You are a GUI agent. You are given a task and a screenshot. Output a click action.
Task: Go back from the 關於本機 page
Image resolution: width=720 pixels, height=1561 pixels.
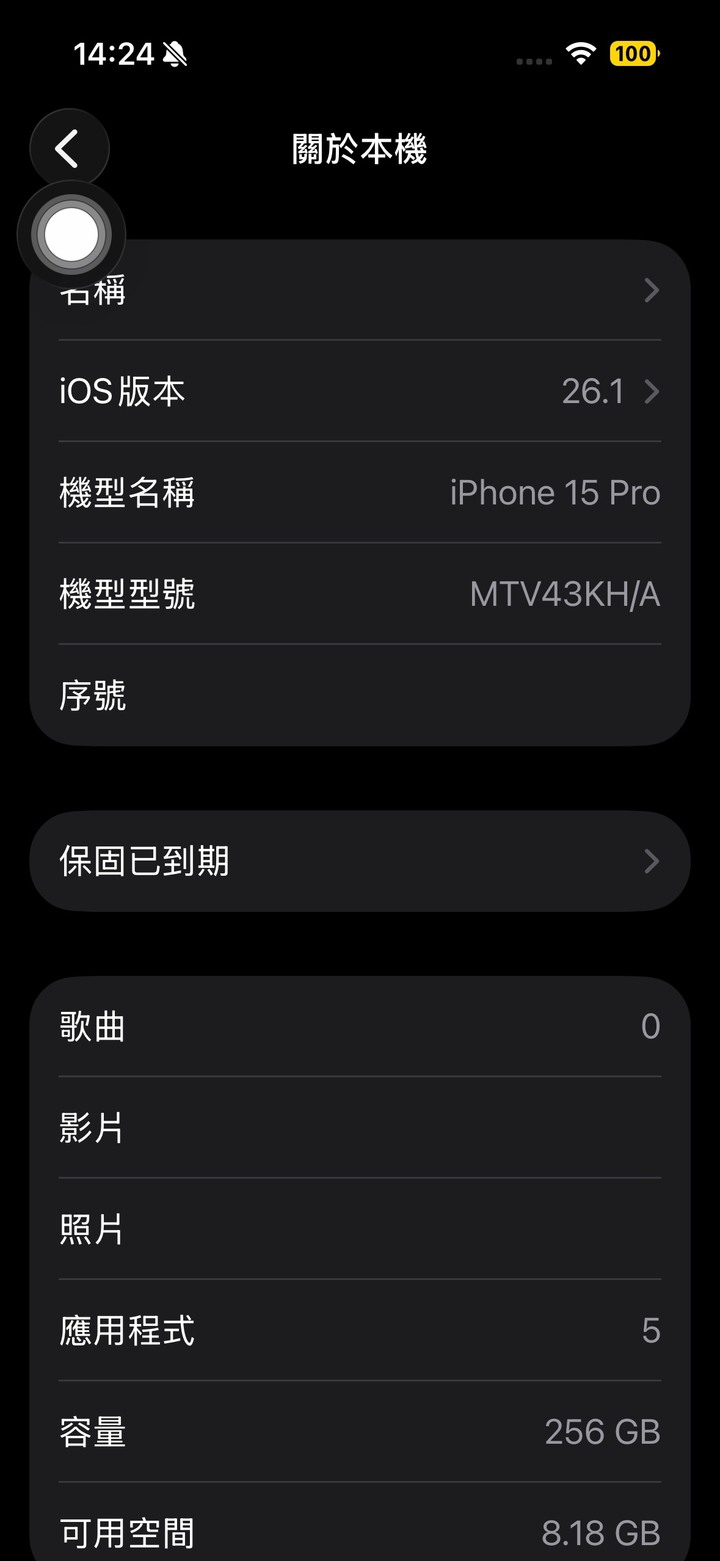(x=68, y=150)
